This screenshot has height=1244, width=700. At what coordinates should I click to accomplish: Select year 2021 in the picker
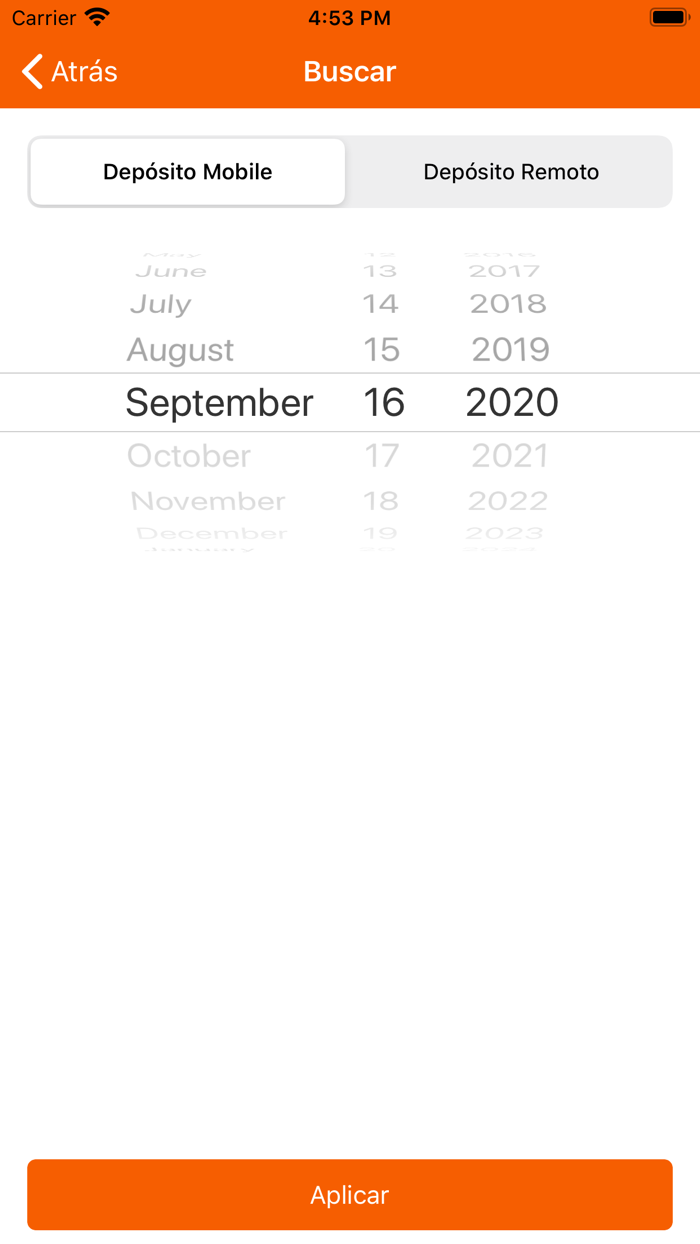(510, 456)
